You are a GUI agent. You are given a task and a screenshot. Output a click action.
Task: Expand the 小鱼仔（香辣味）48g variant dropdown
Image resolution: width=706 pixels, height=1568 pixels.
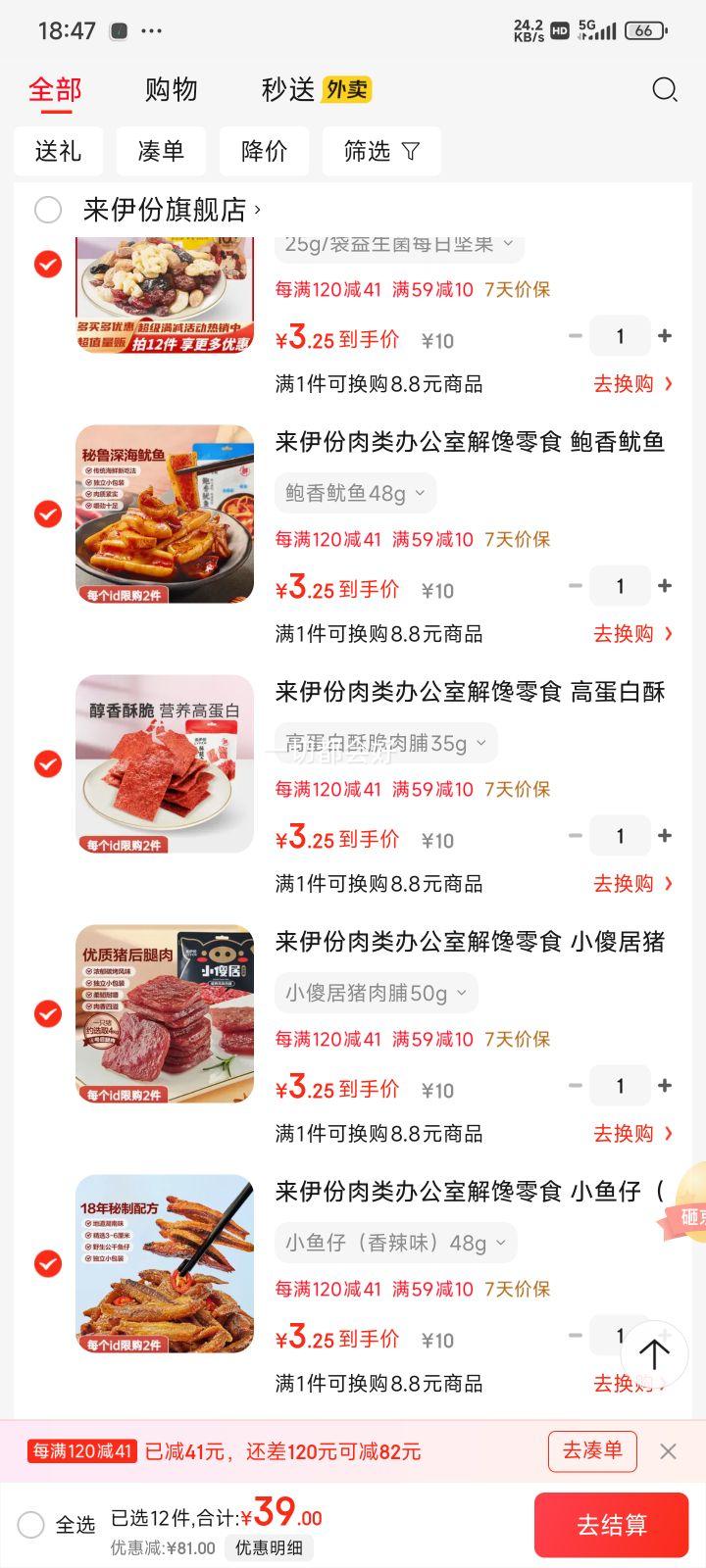[395, 1243]
